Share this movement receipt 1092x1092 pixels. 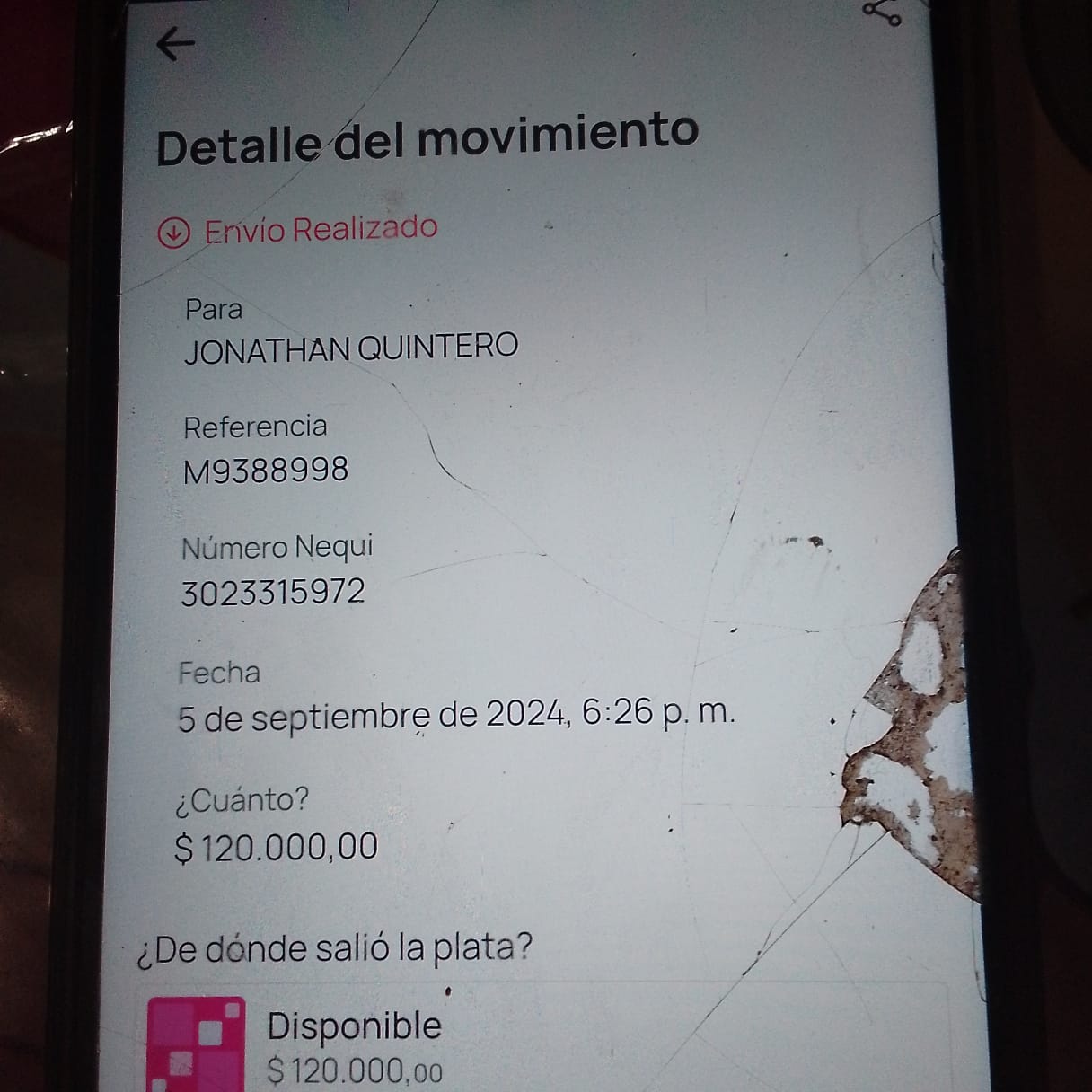(x=881, y=11)
